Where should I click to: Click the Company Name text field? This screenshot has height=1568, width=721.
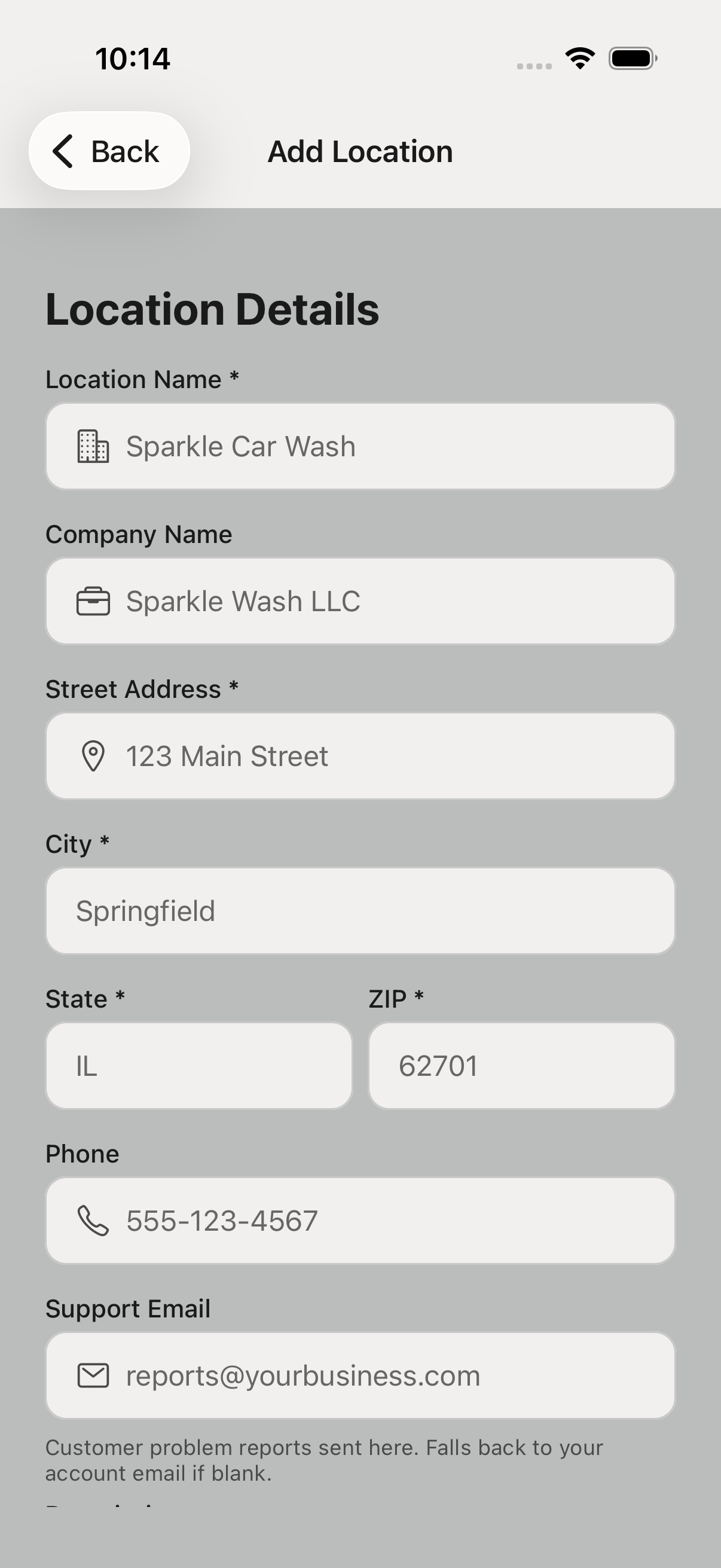coord(360,600)
